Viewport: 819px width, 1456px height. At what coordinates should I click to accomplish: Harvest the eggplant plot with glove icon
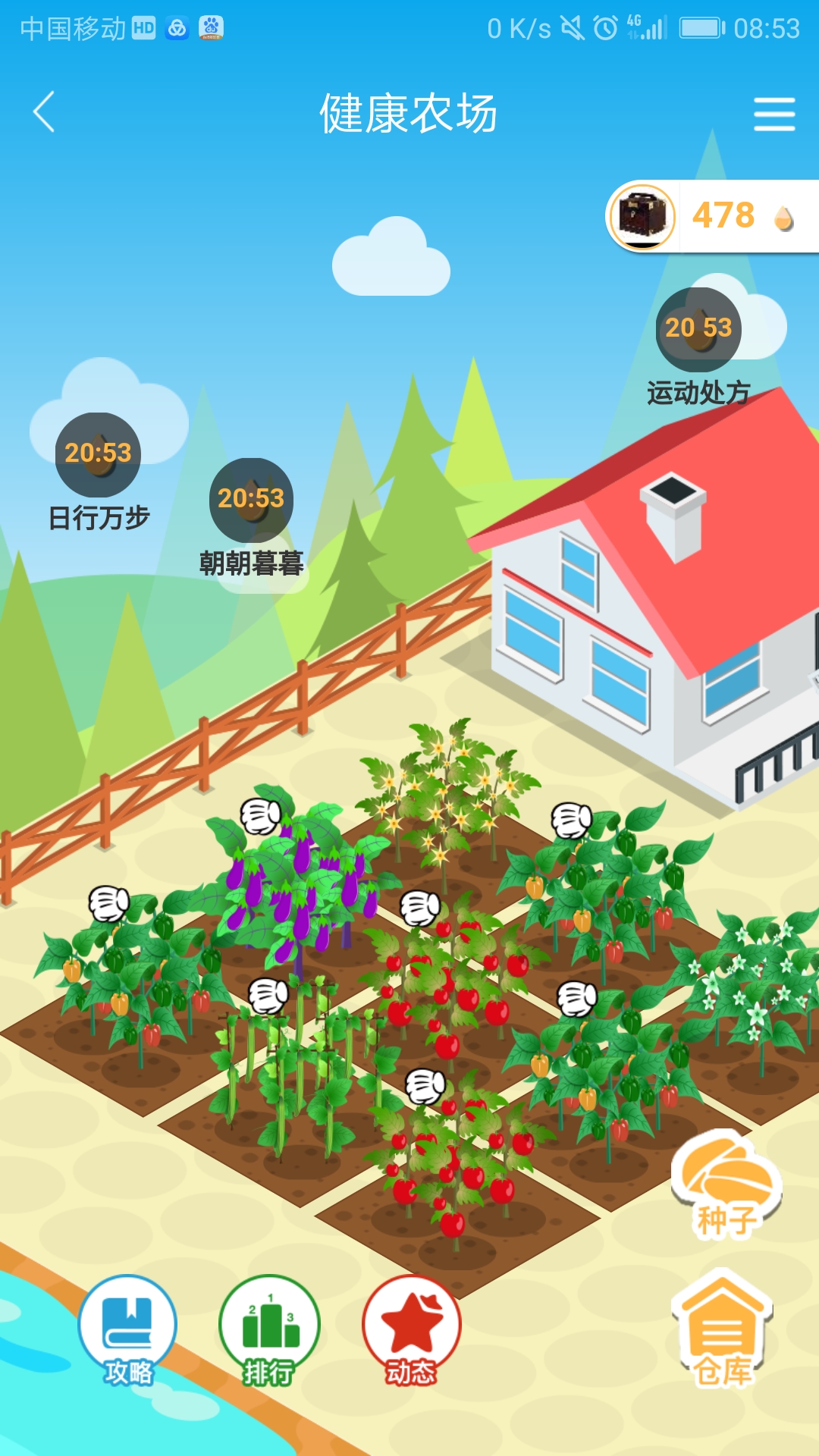coord(261,817)
